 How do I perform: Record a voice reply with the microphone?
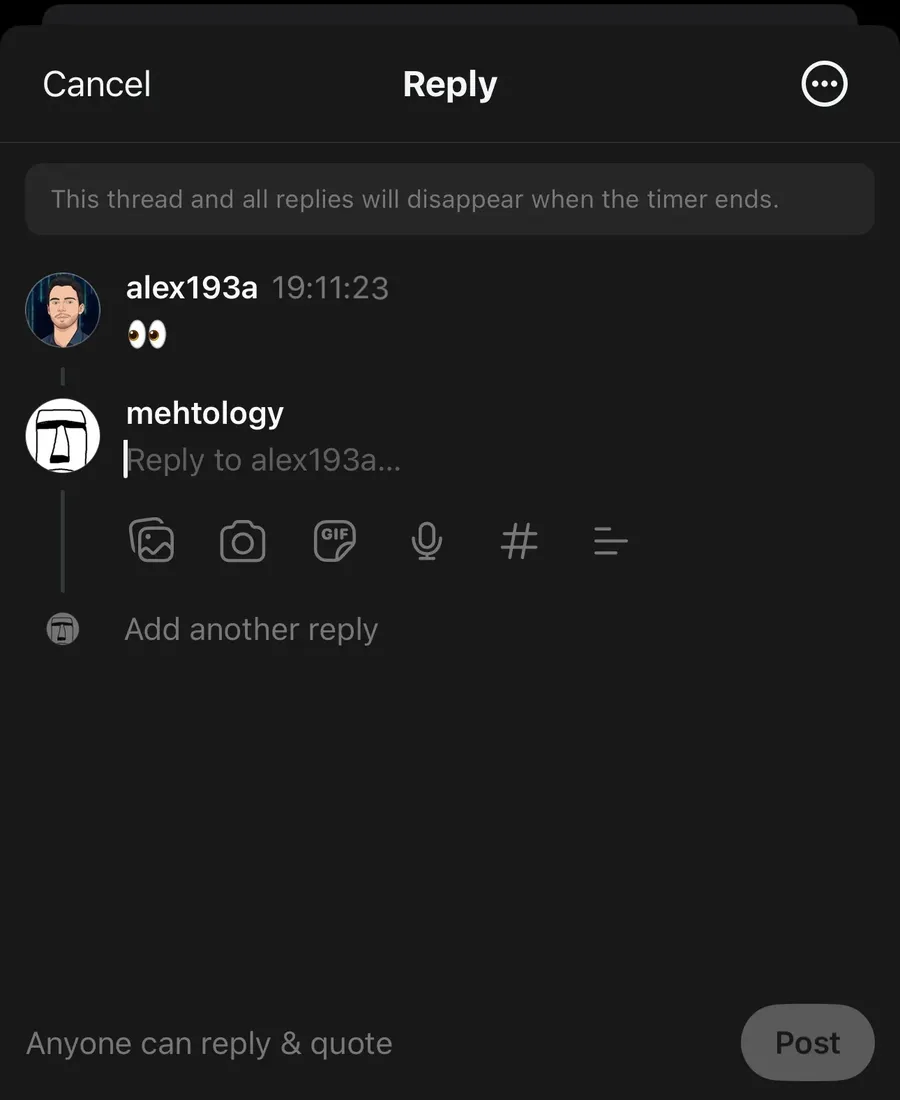(x=426, y=542)
